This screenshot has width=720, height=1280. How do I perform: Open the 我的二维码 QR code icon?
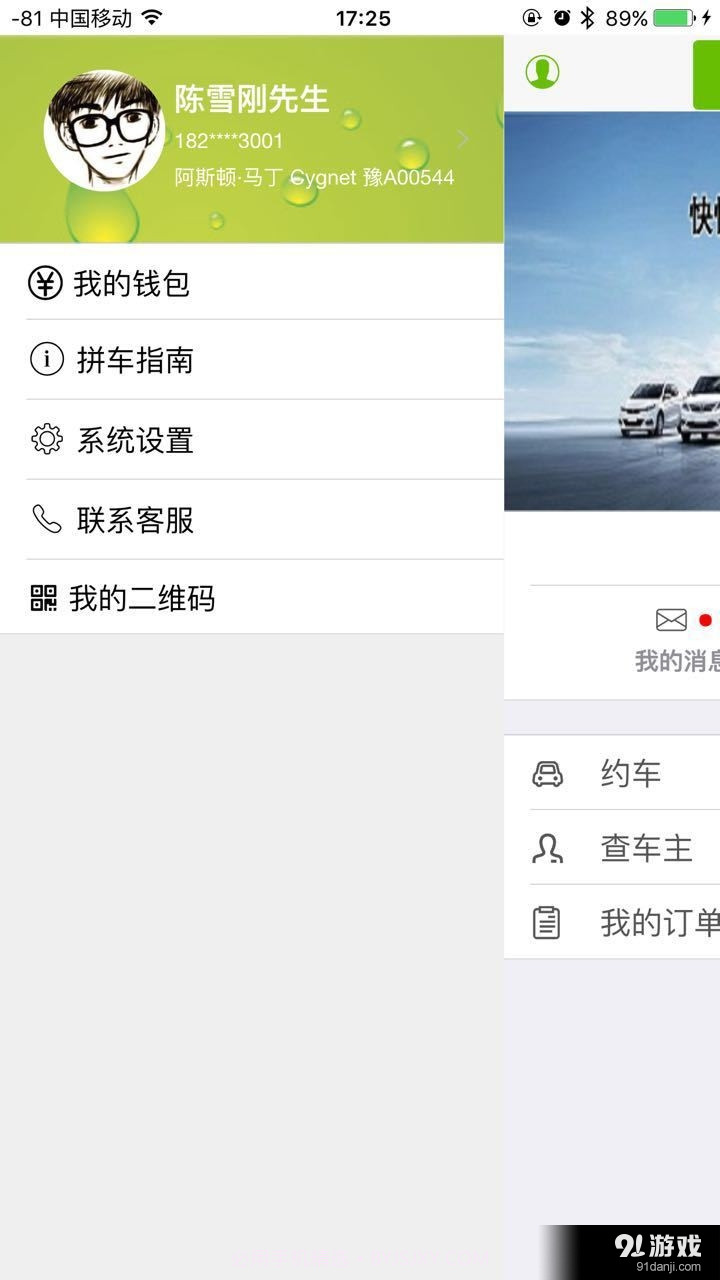[45, 597]
